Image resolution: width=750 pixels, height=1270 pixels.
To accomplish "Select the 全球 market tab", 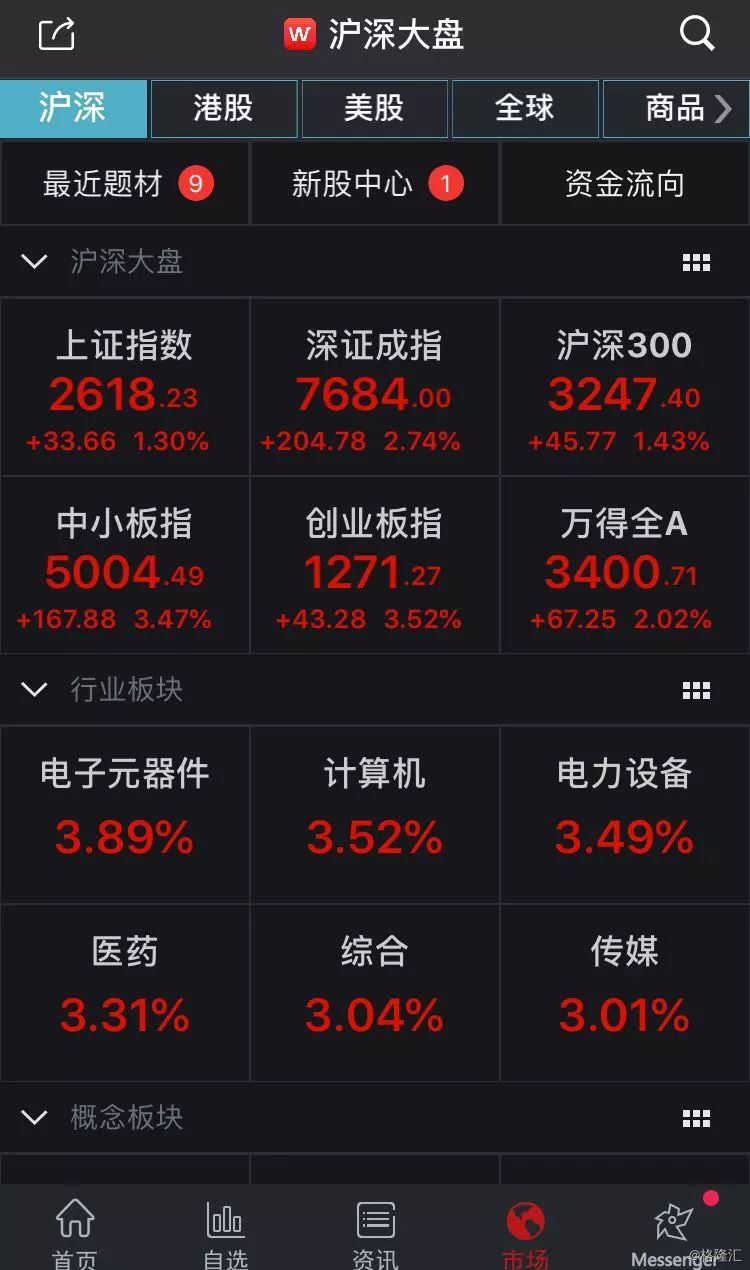I will [x=525, y=108].
